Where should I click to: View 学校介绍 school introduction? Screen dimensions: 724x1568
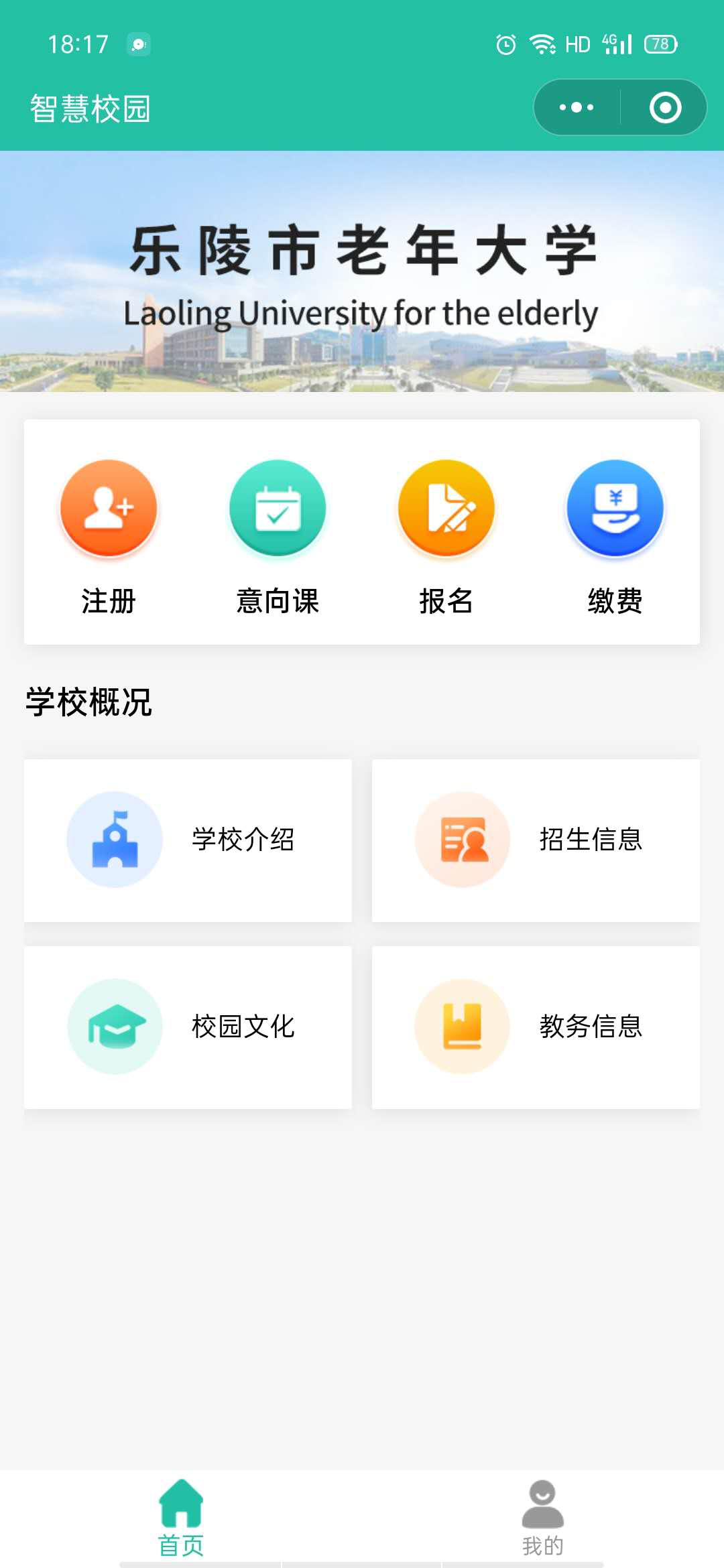(188, 840)
